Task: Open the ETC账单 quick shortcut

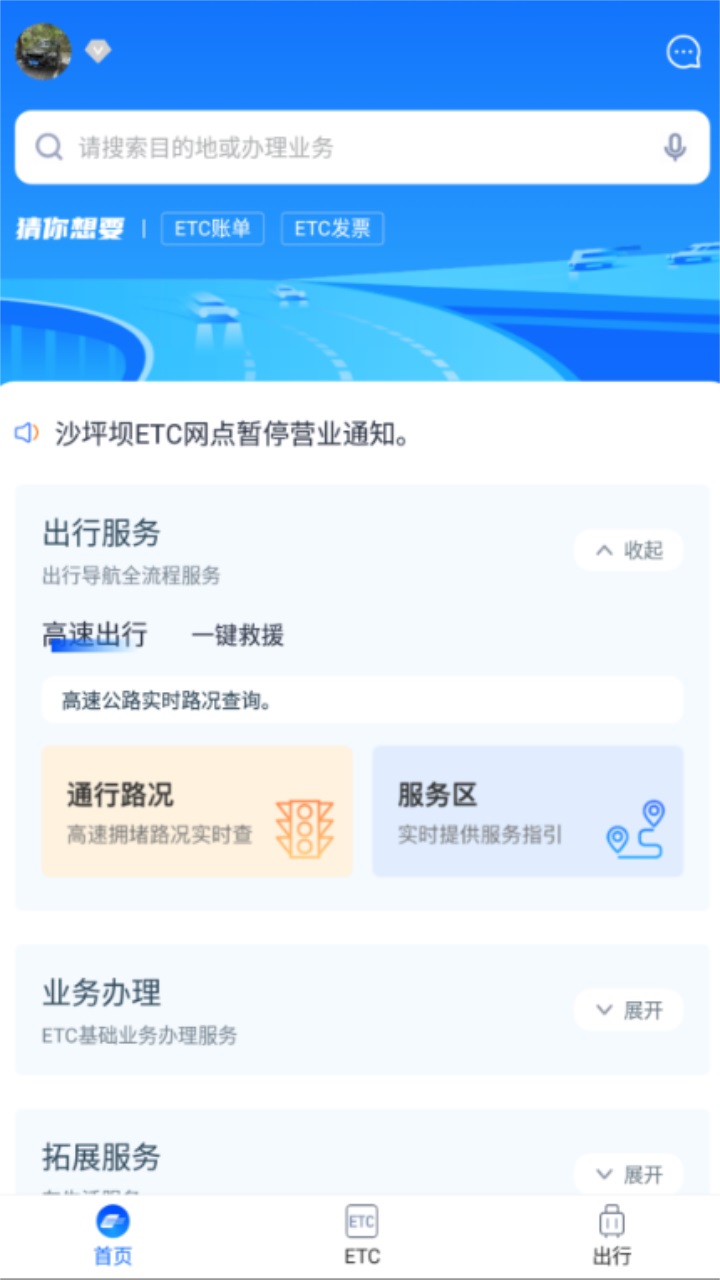Action: [212, 229]
